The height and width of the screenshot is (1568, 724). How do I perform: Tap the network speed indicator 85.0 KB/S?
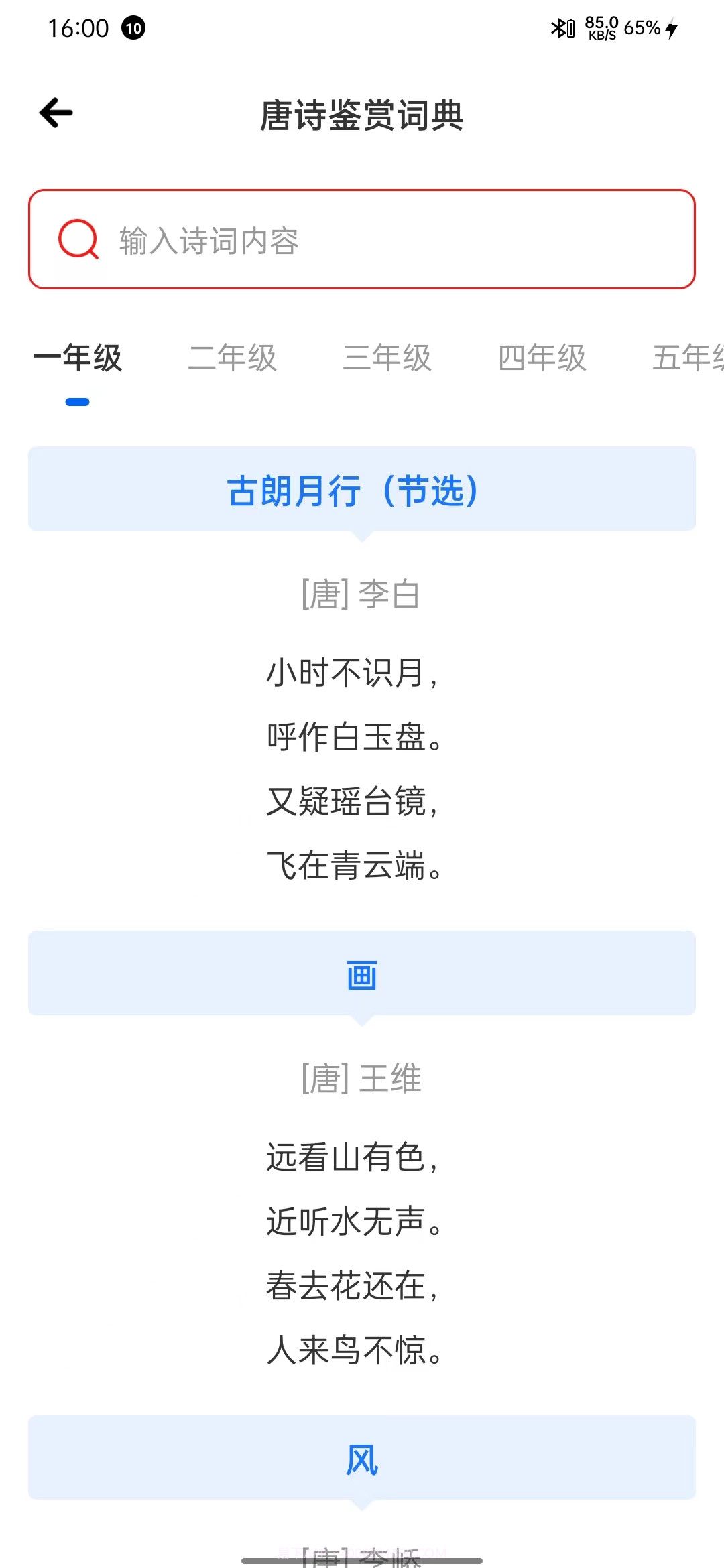tap(601, 28)
